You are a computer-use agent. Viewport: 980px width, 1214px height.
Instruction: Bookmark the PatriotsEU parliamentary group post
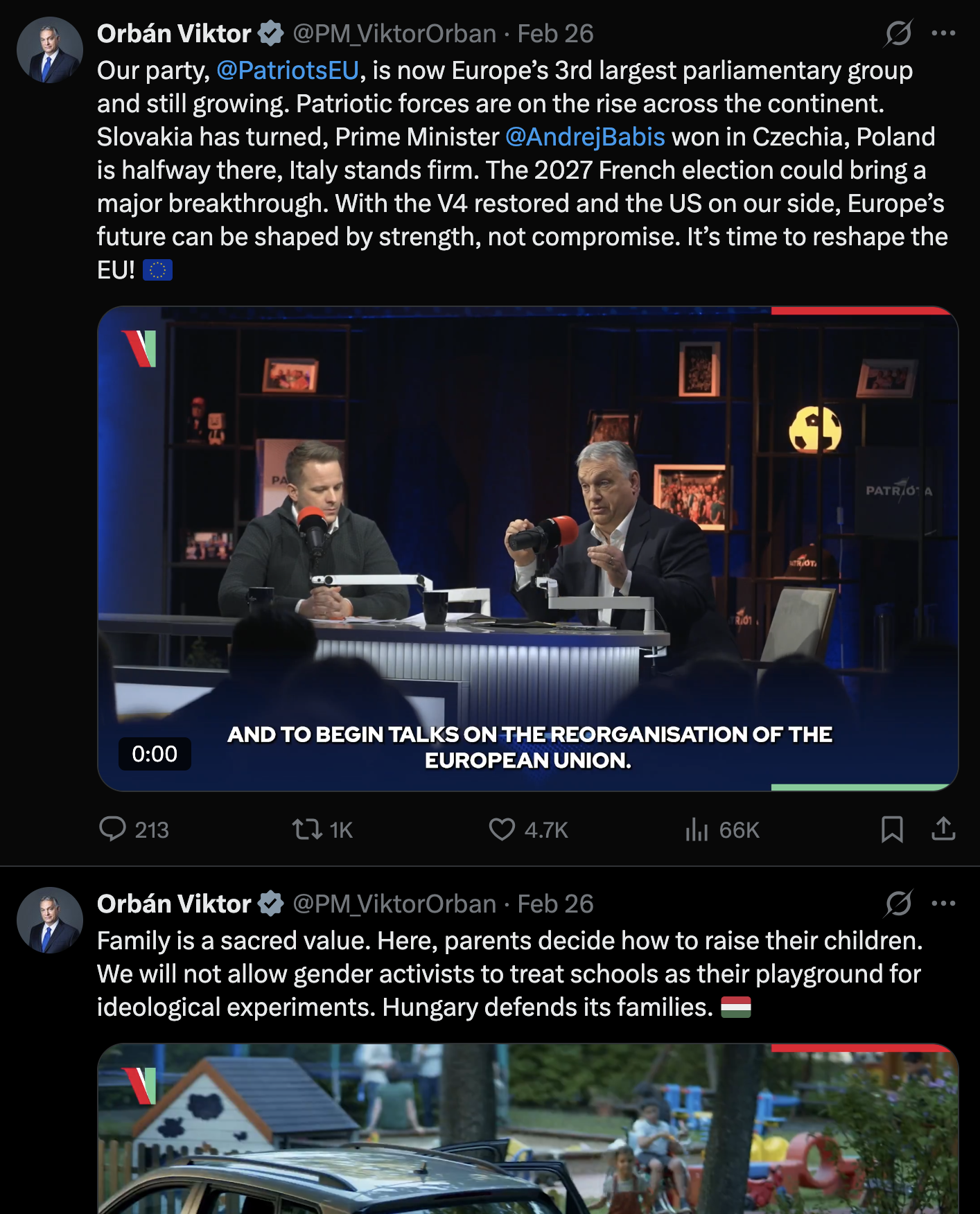click(892, 829)
